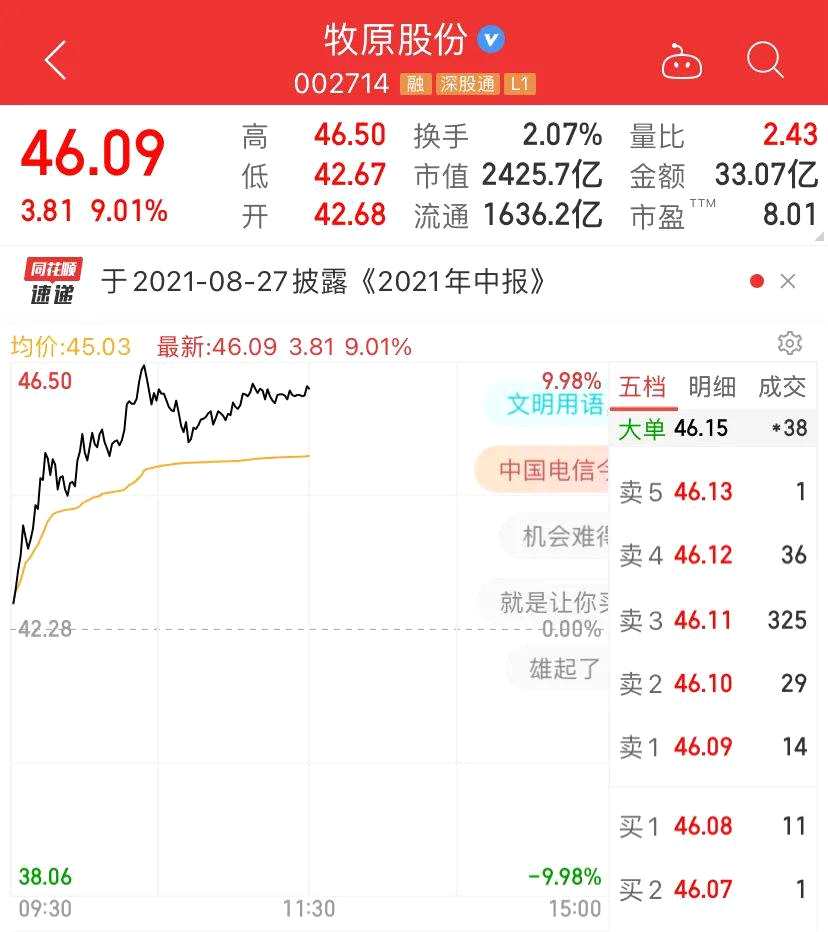Viewport: 828px width, 932px height.
Task: Go back using the header arrow
Action: (56, 60)
